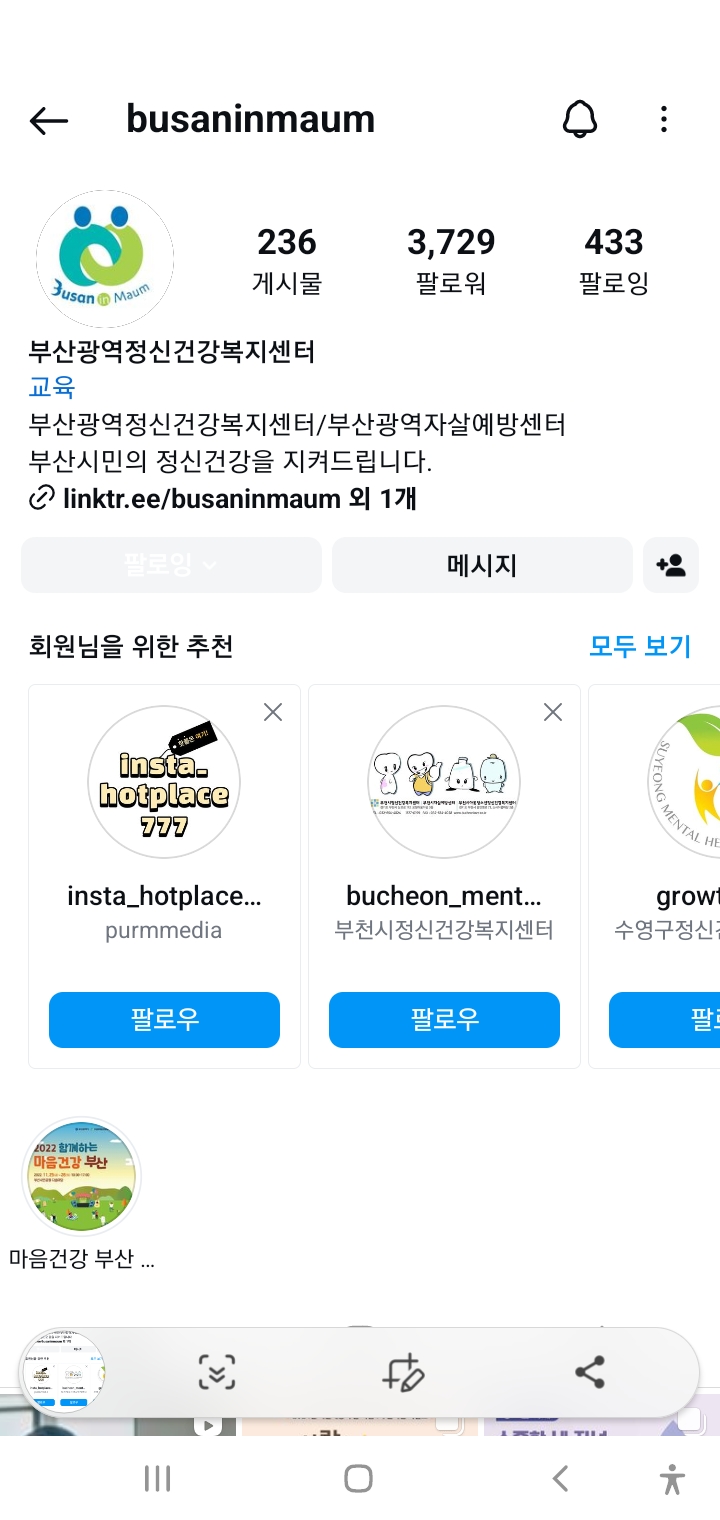The image size is (720, 1520).
Task: Follow bucheon_ment account
Action: click(444, 1019)
